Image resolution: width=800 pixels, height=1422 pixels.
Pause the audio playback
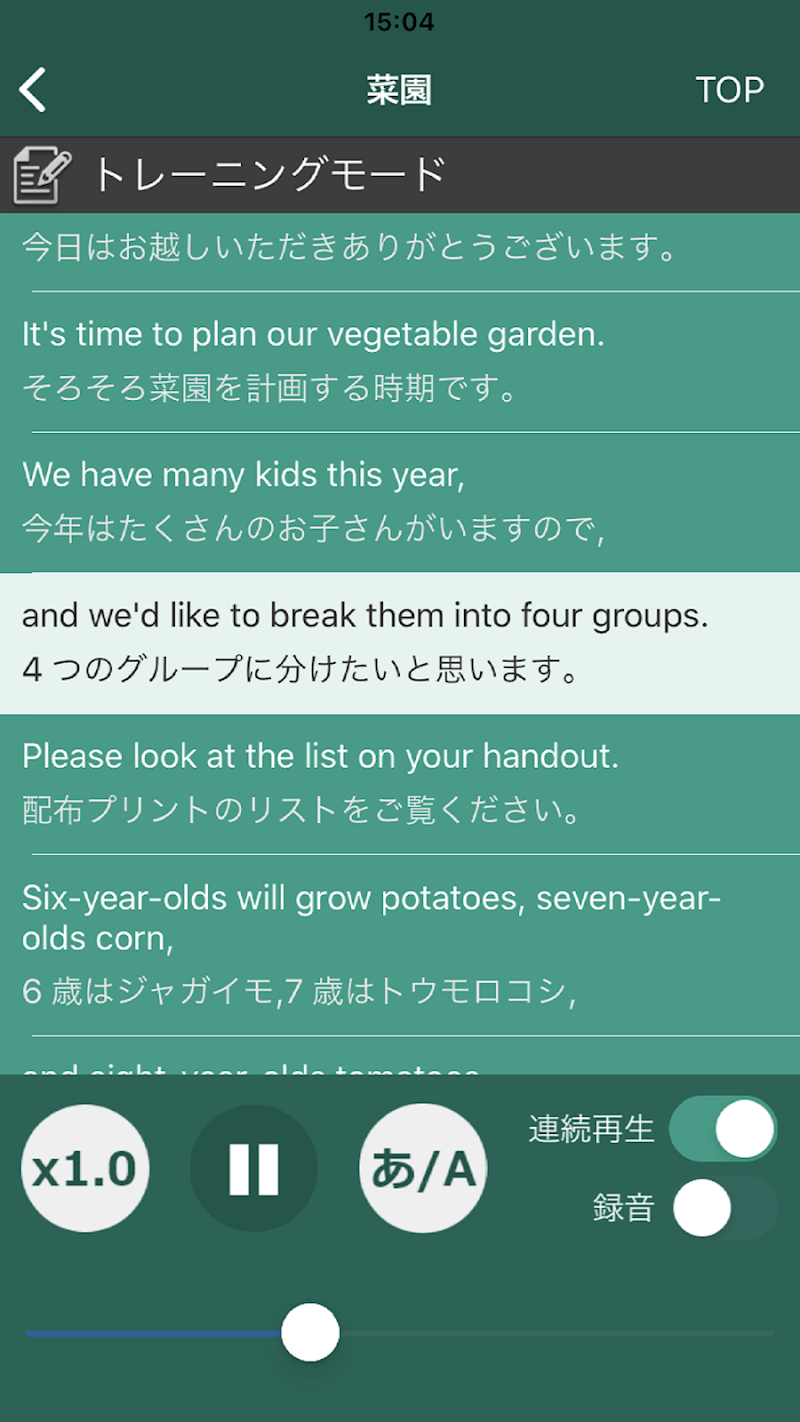coord(254,1168)
